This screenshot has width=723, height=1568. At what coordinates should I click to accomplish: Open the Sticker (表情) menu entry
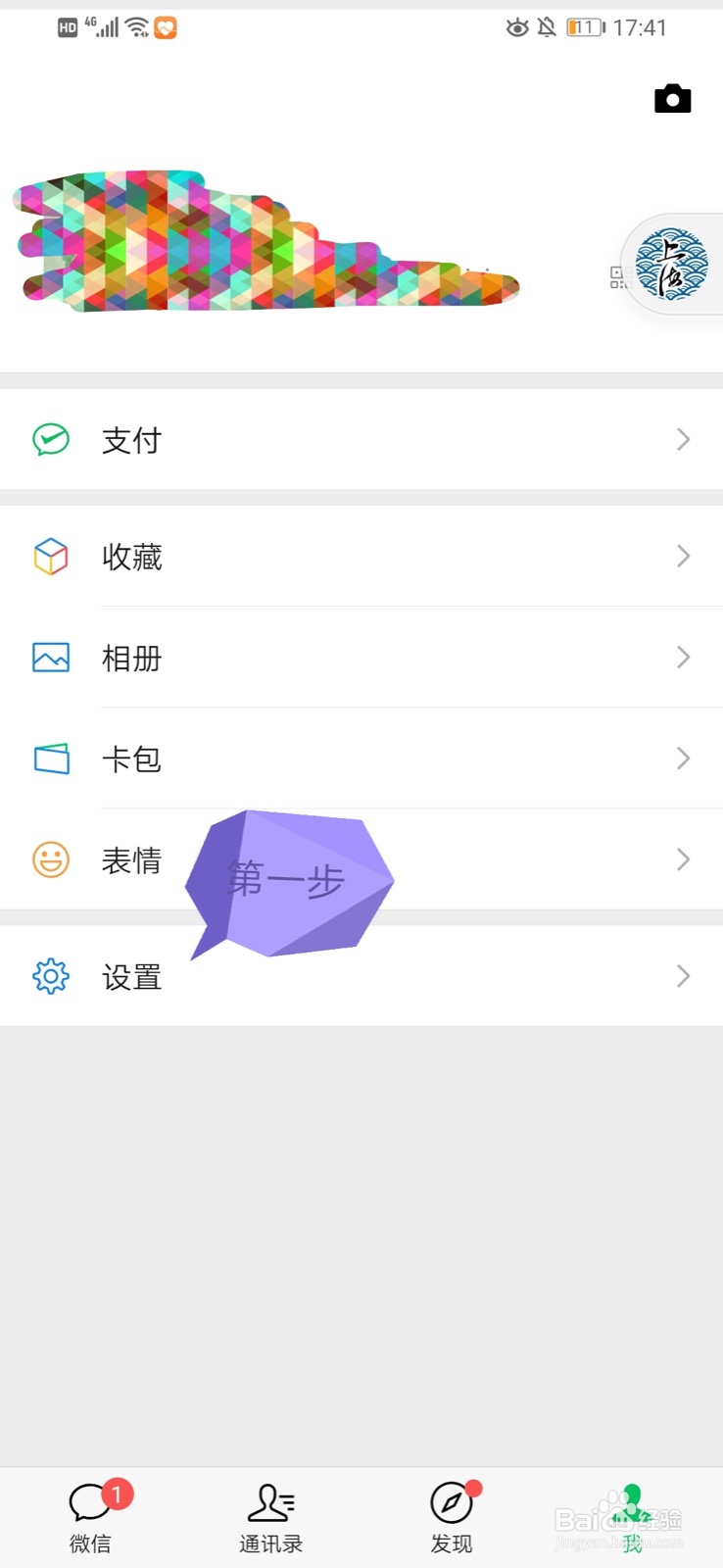131,859
